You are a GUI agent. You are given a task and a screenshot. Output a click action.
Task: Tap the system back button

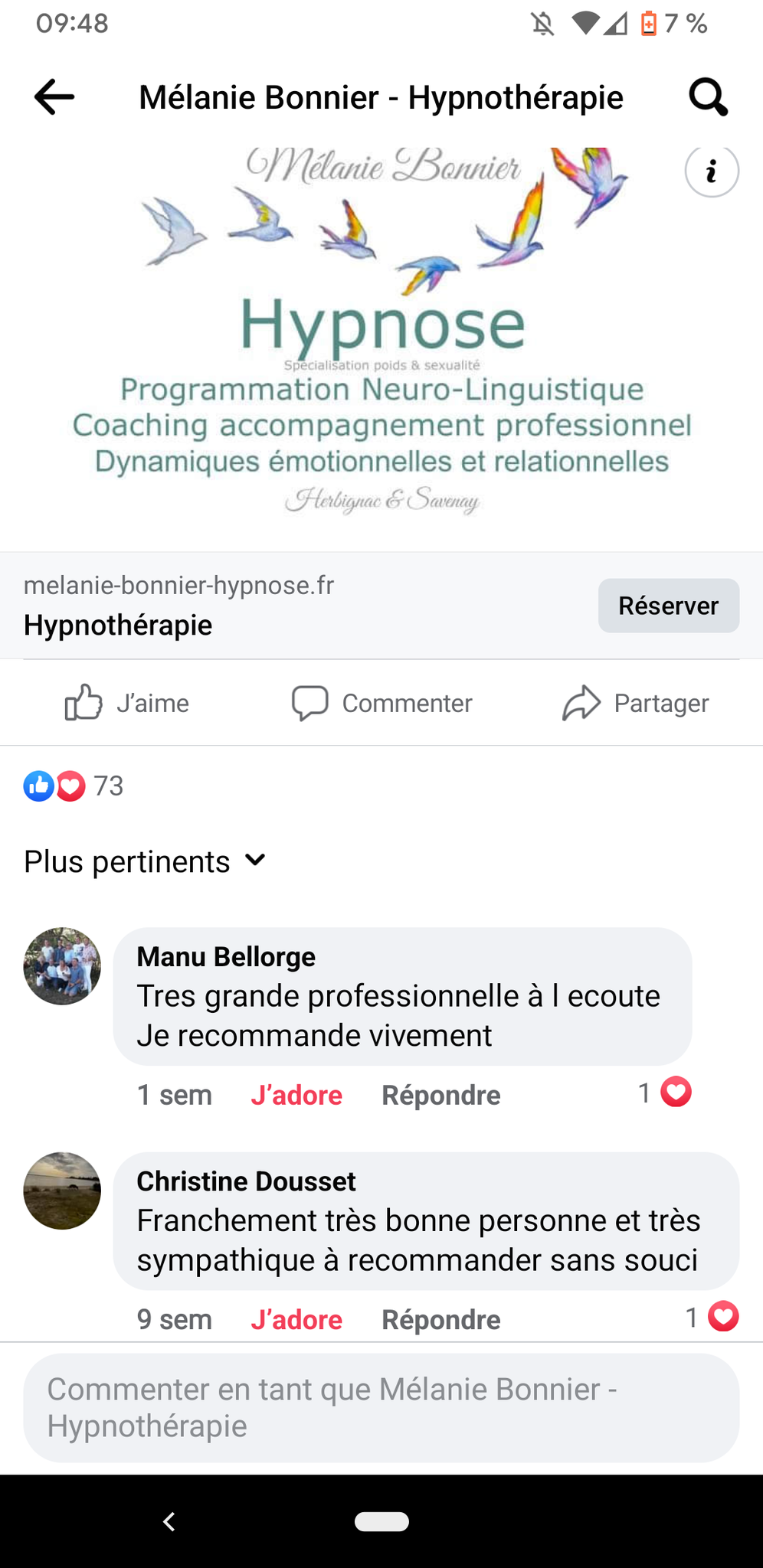pos(169,1521)
